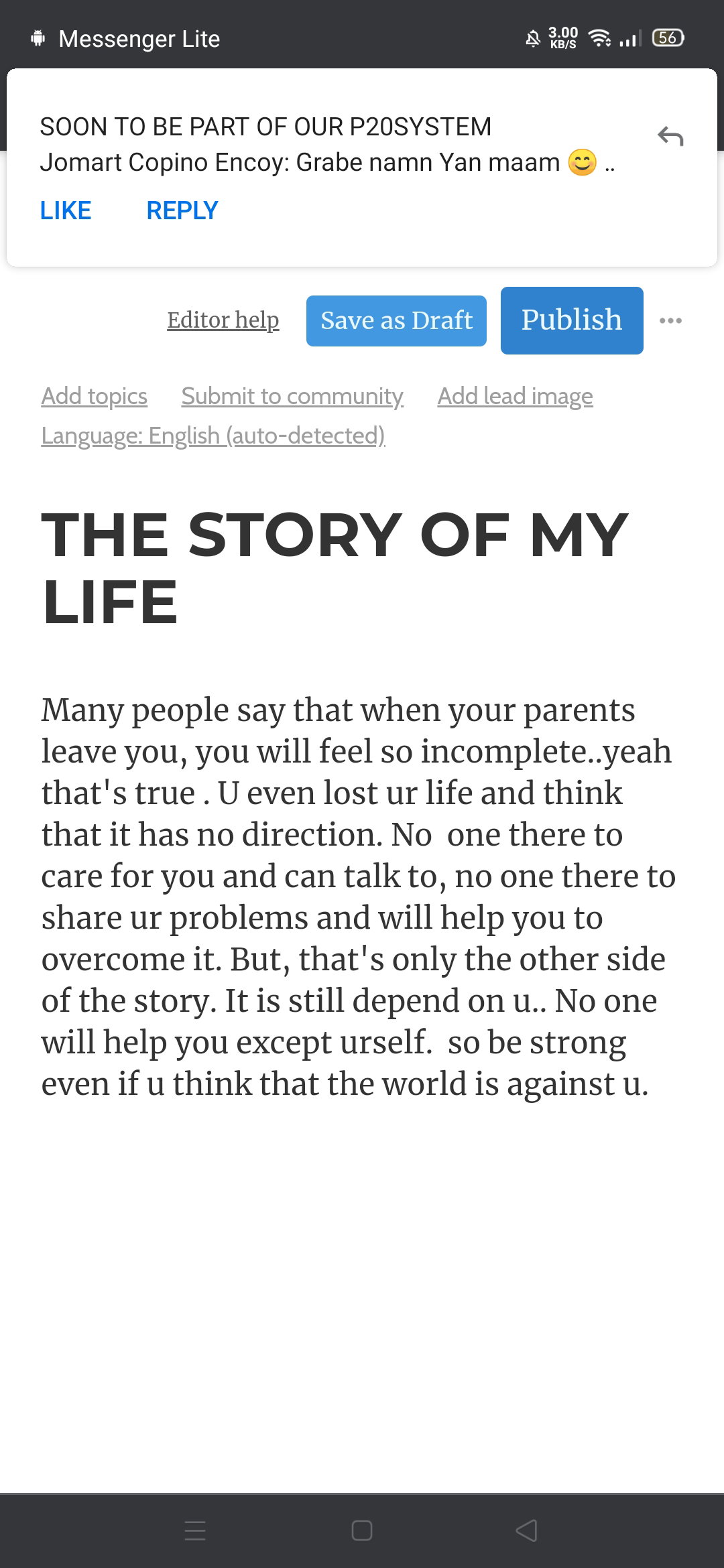Image resolution: width=724 pixels, height=1568 pixels.
Task: Open the Editor help link
Action: (223, 320)
